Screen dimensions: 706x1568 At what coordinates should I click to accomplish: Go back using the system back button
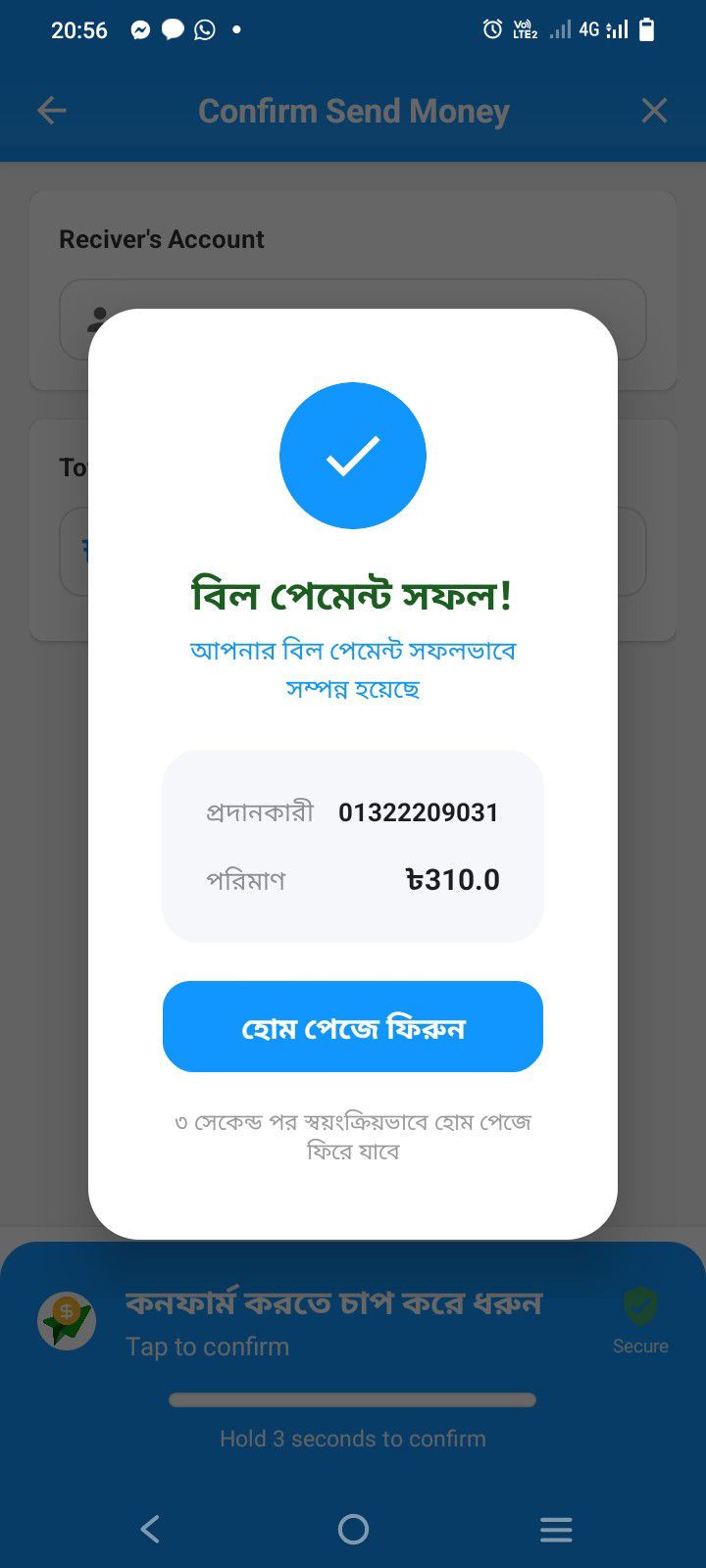coord(150,1529)
